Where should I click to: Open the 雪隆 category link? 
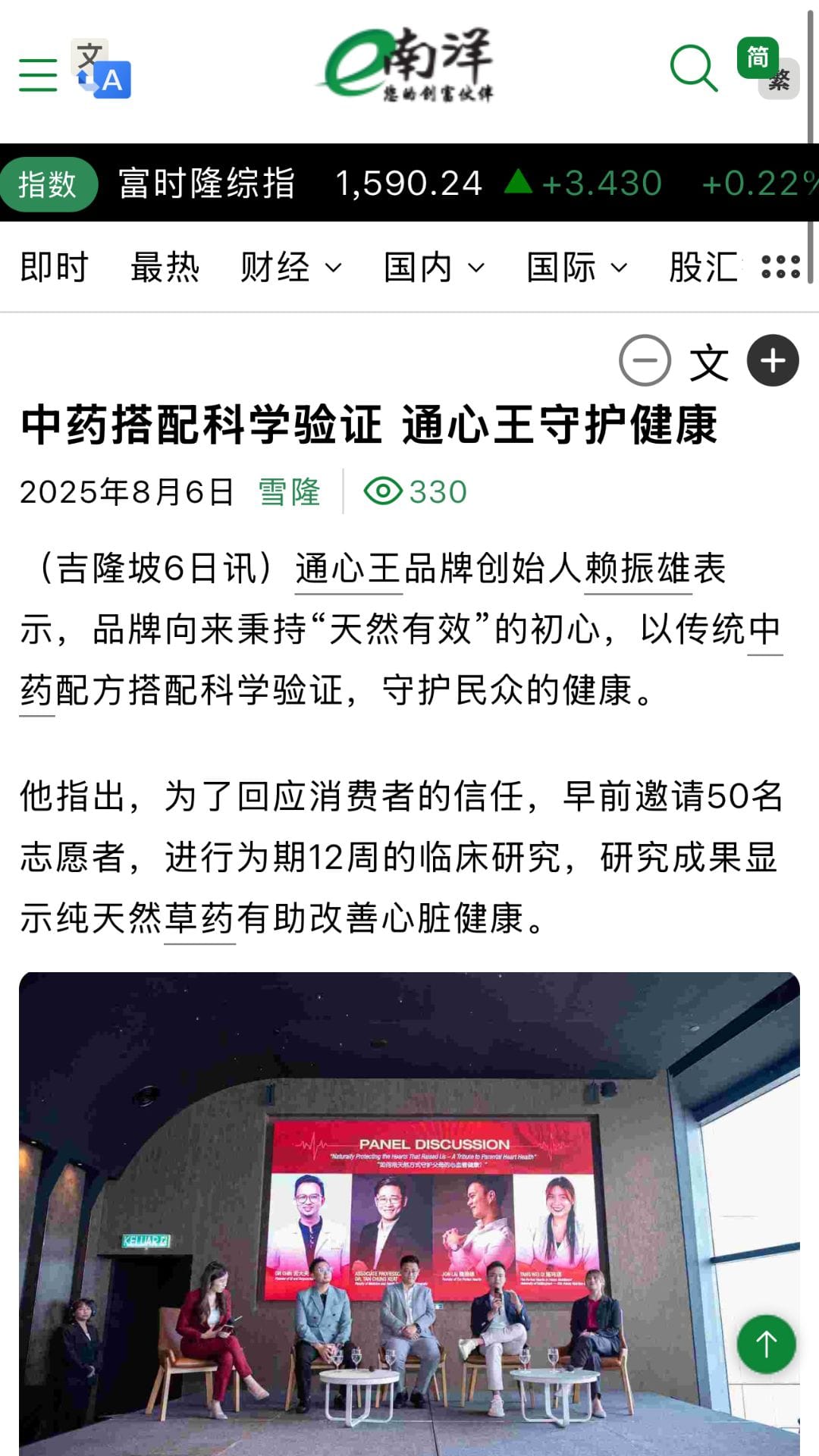coord(289,491)
